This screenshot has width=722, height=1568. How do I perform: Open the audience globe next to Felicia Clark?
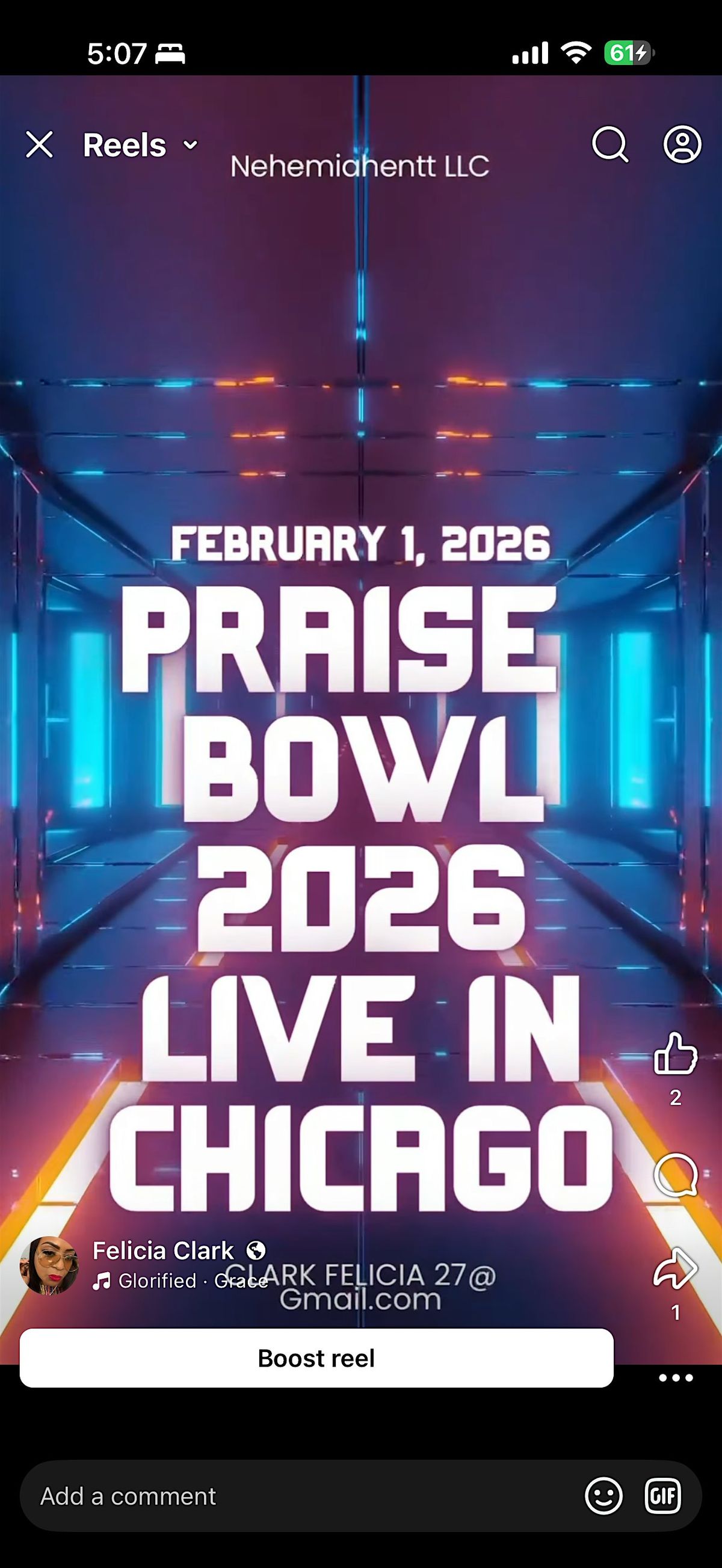point(256,1251)
